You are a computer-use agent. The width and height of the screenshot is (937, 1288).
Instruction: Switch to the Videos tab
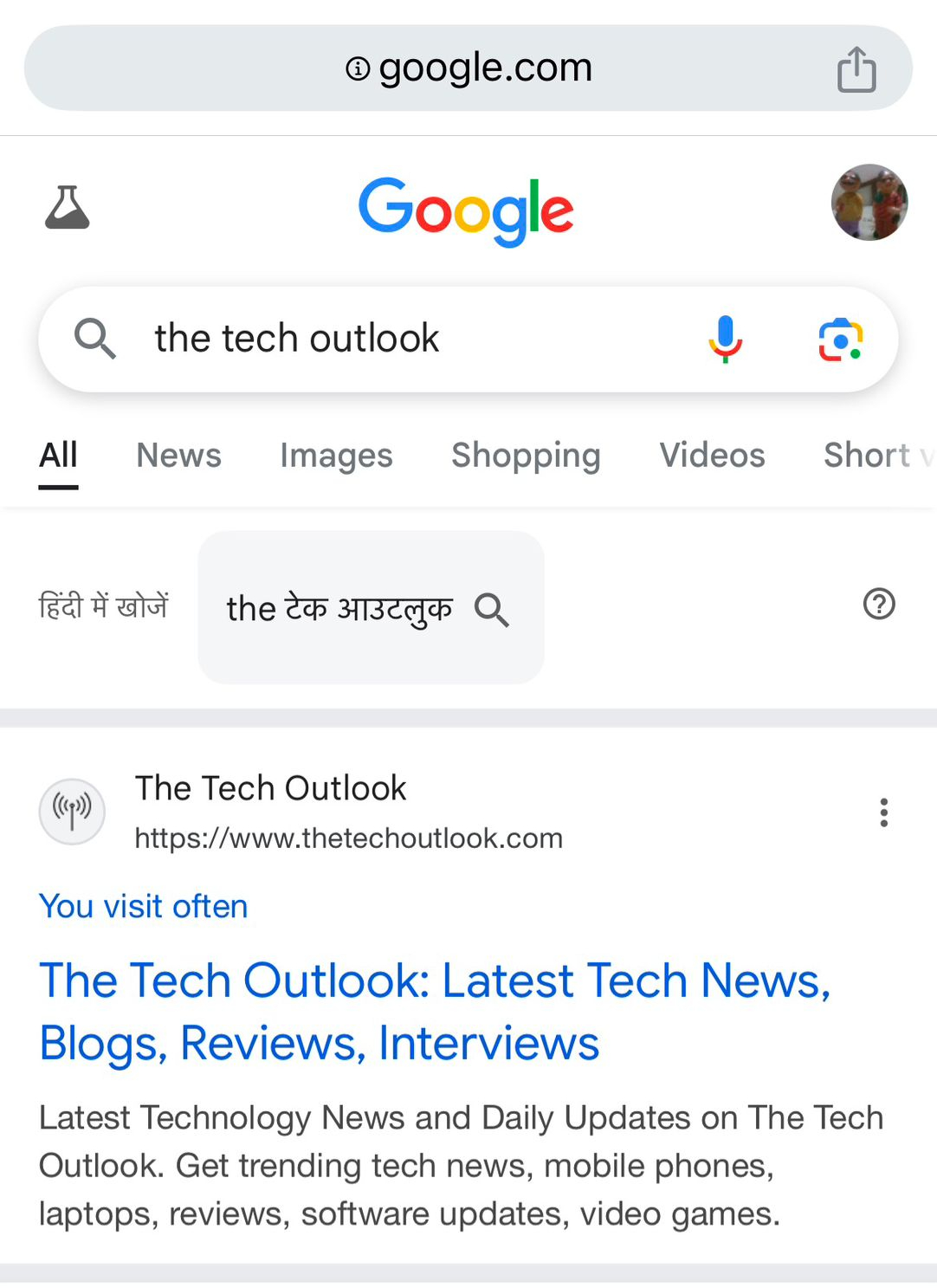pos(712,456)
